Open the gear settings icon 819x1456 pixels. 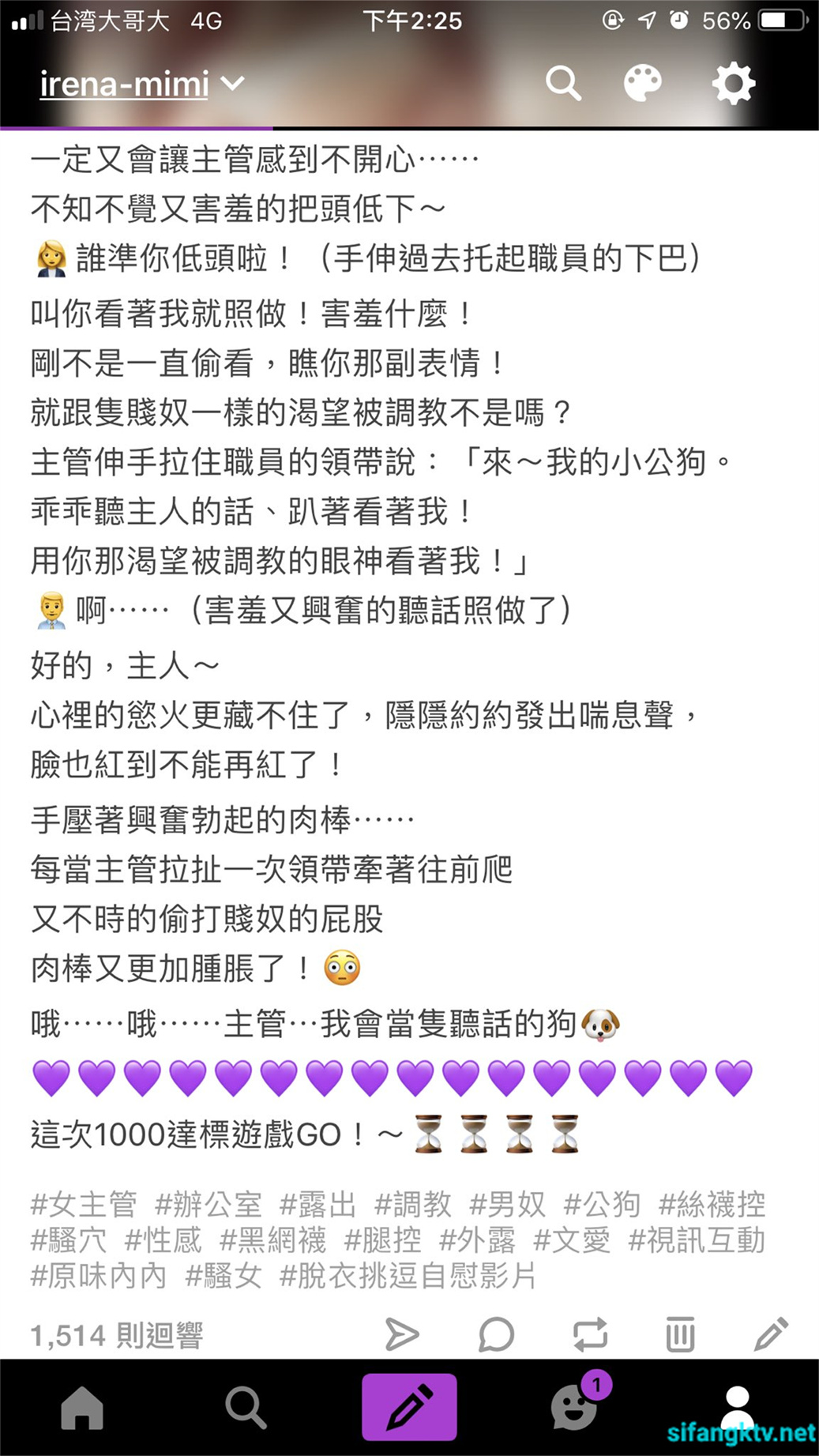(733, 83)
